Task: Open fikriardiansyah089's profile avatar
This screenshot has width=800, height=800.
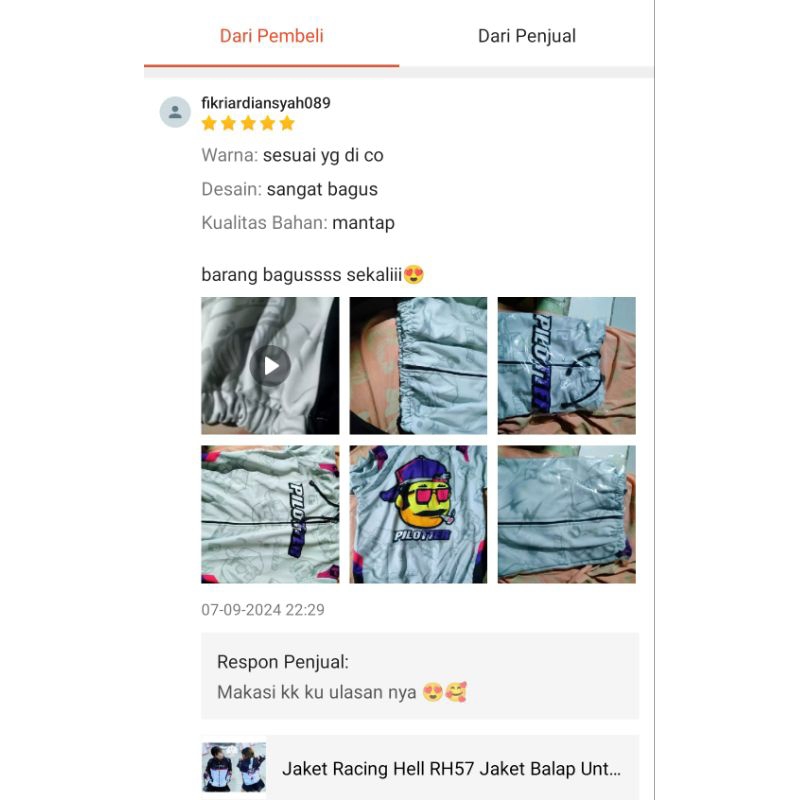Action: (x=175, y=112)
